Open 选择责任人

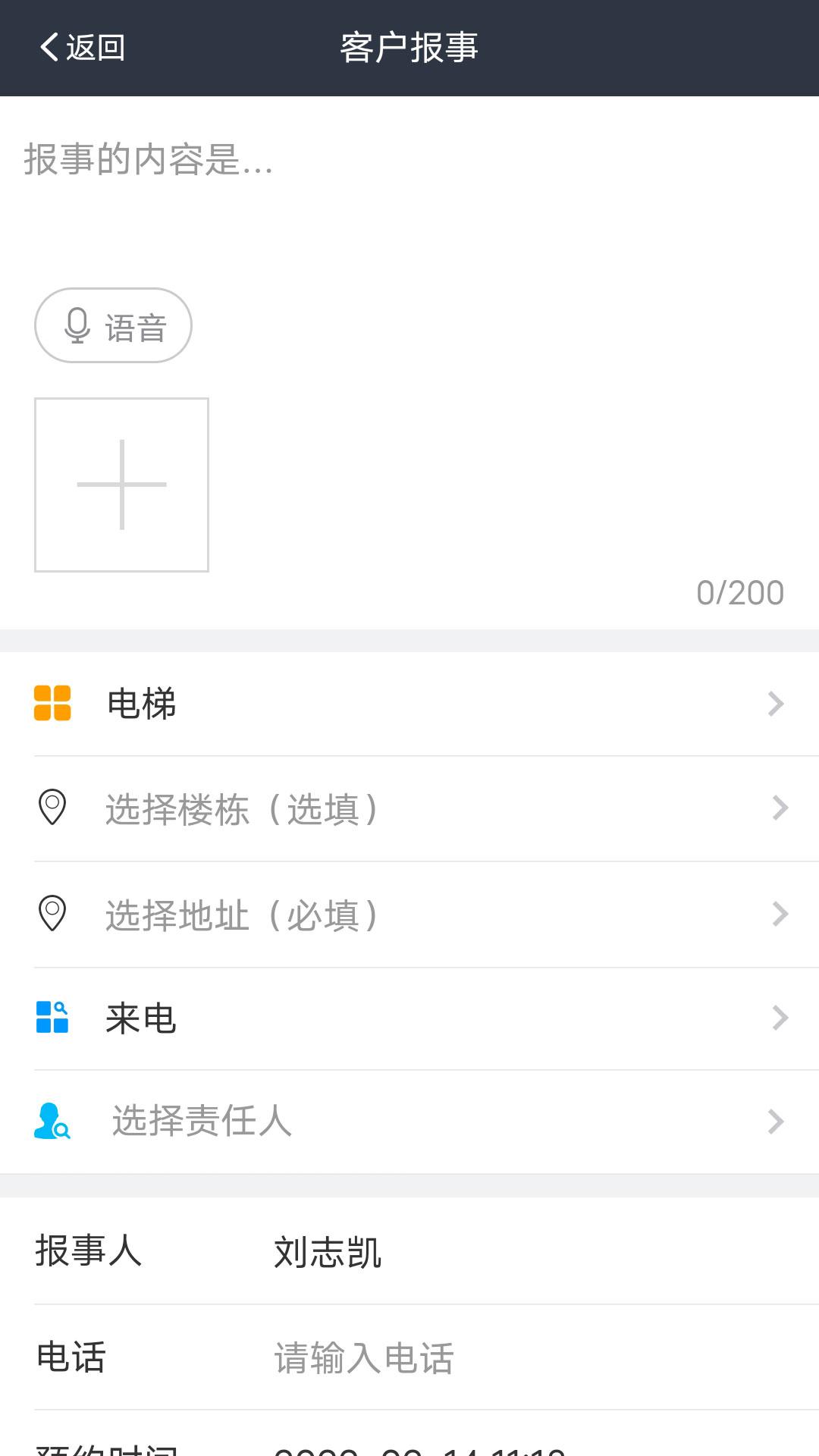tap(409, 1122)
